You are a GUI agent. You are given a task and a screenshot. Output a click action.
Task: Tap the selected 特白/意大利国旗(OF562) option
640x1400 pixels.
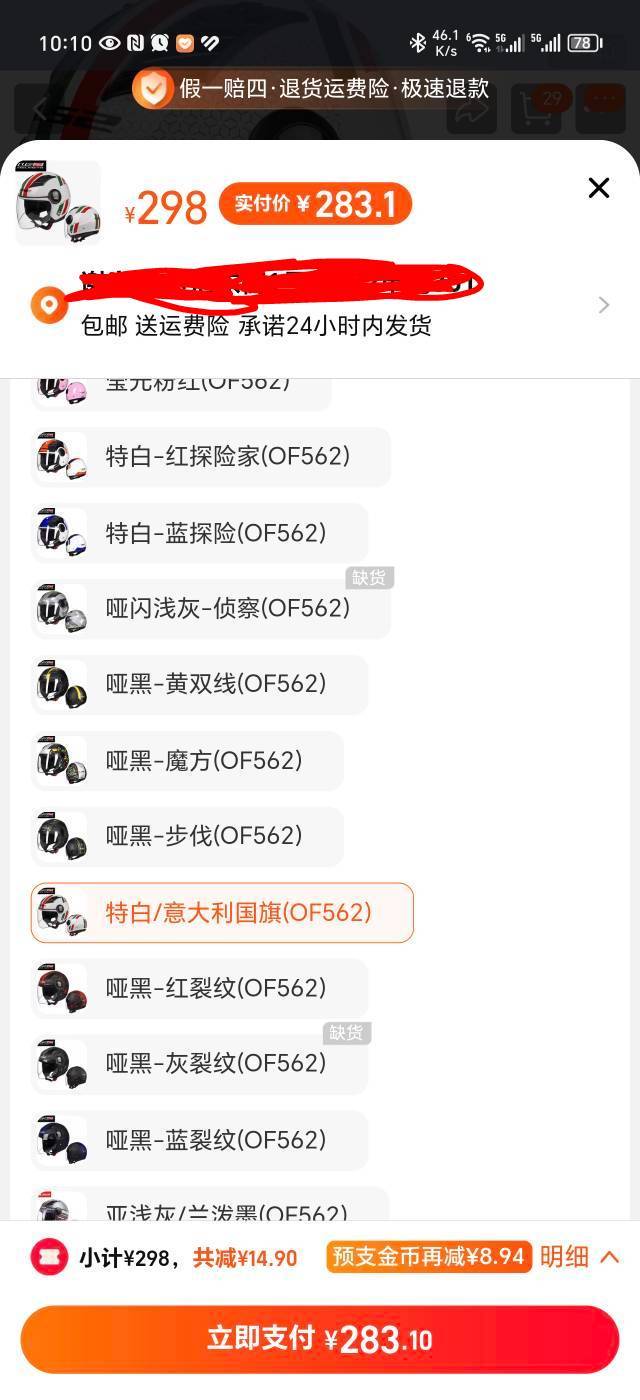[x=222, y=912]
